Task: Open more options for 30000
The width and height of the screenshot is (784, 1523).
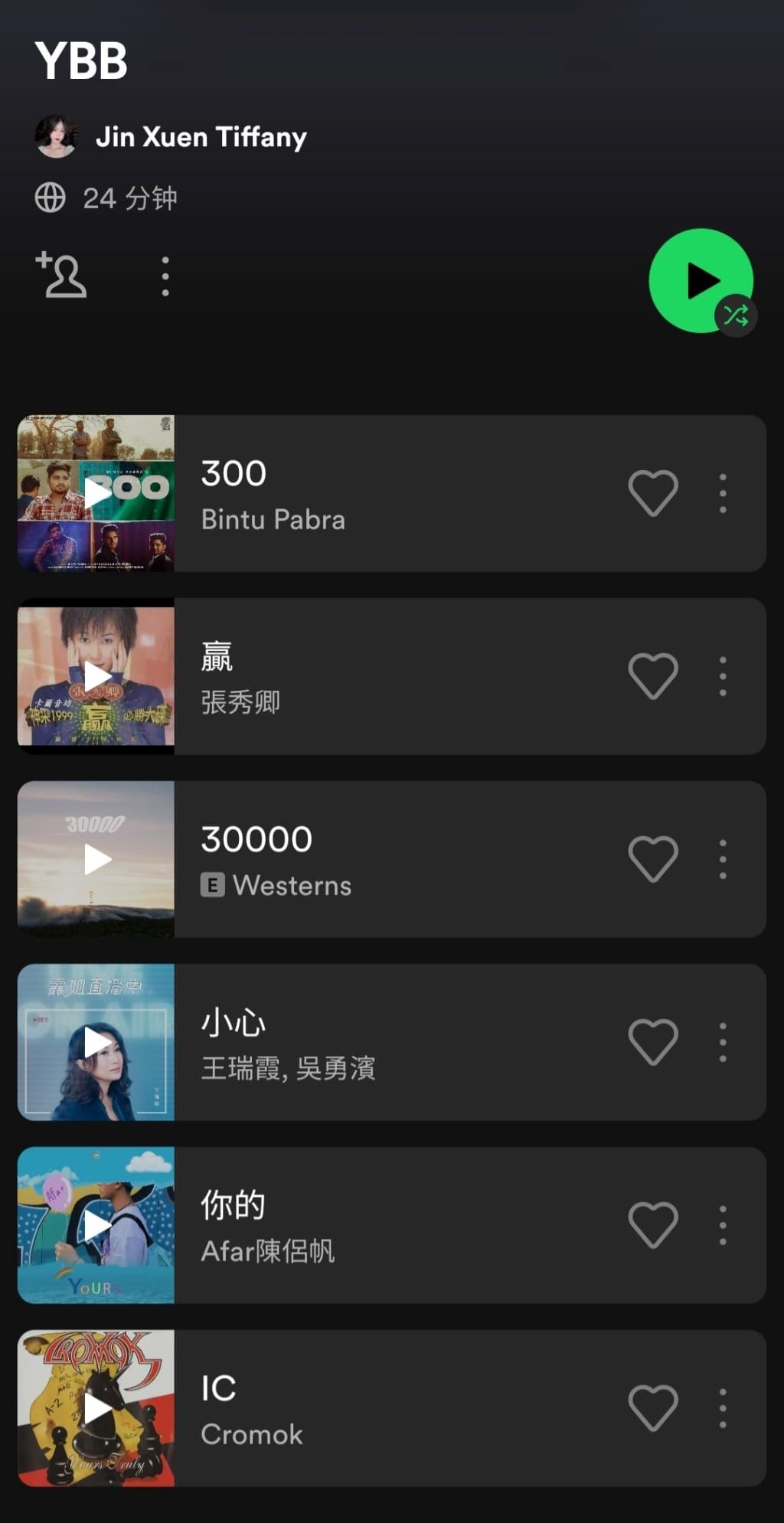Action: [x=723, y=859]
